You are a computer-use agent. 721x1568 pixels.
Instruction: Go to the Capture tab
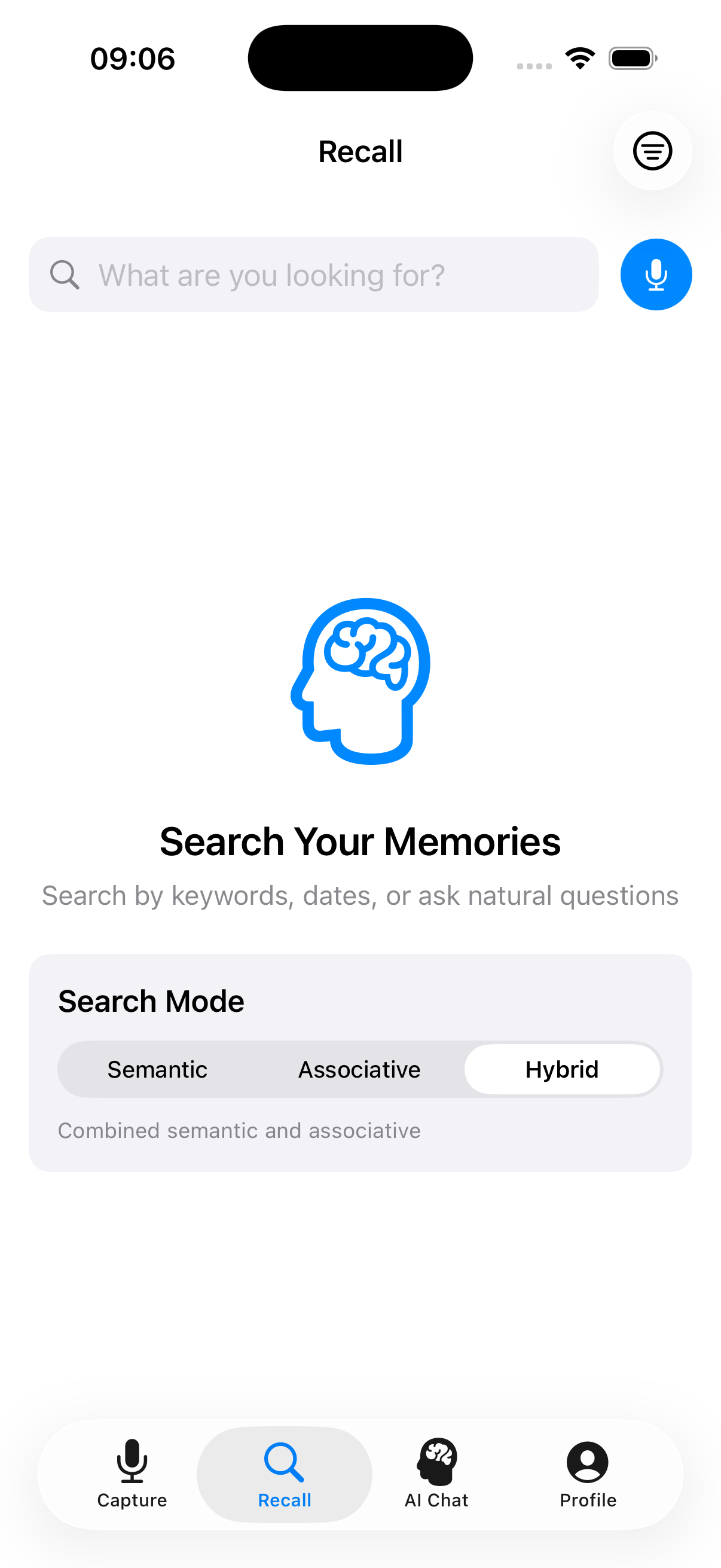(x=132, y=1474)
